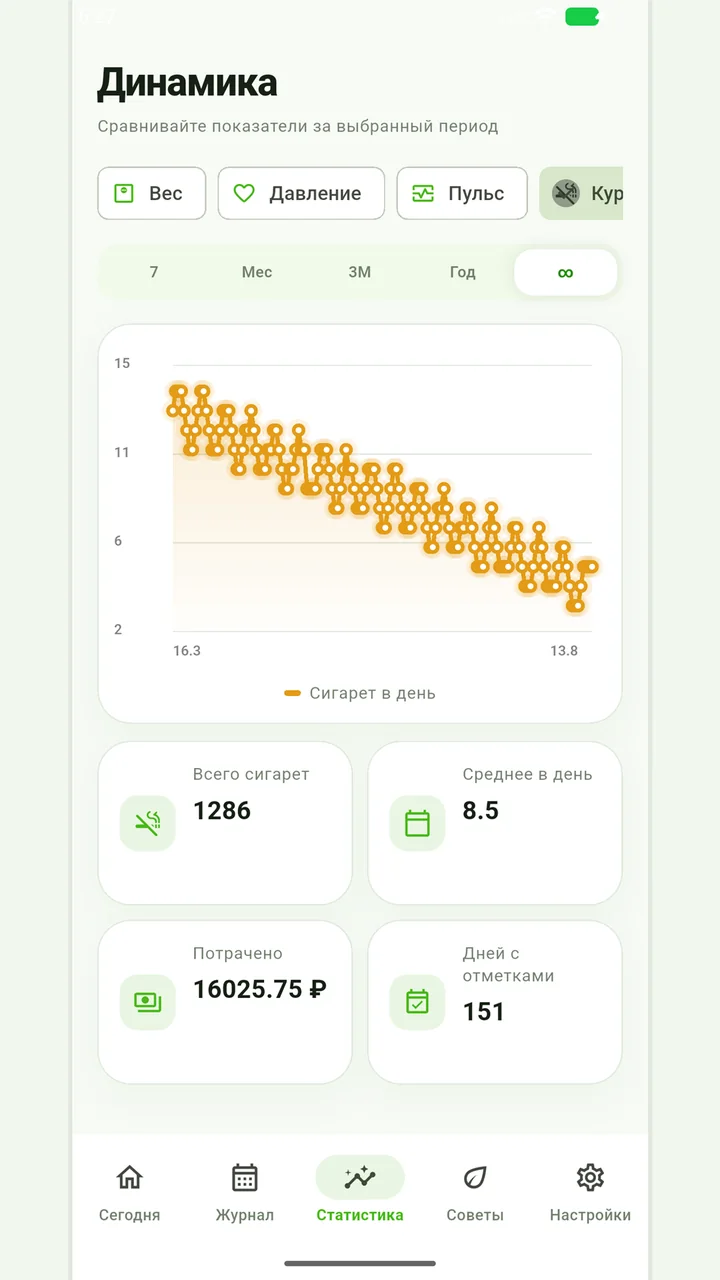Open the Советы tab
Screen dimensions: 720x1280
coord(475,1193)
